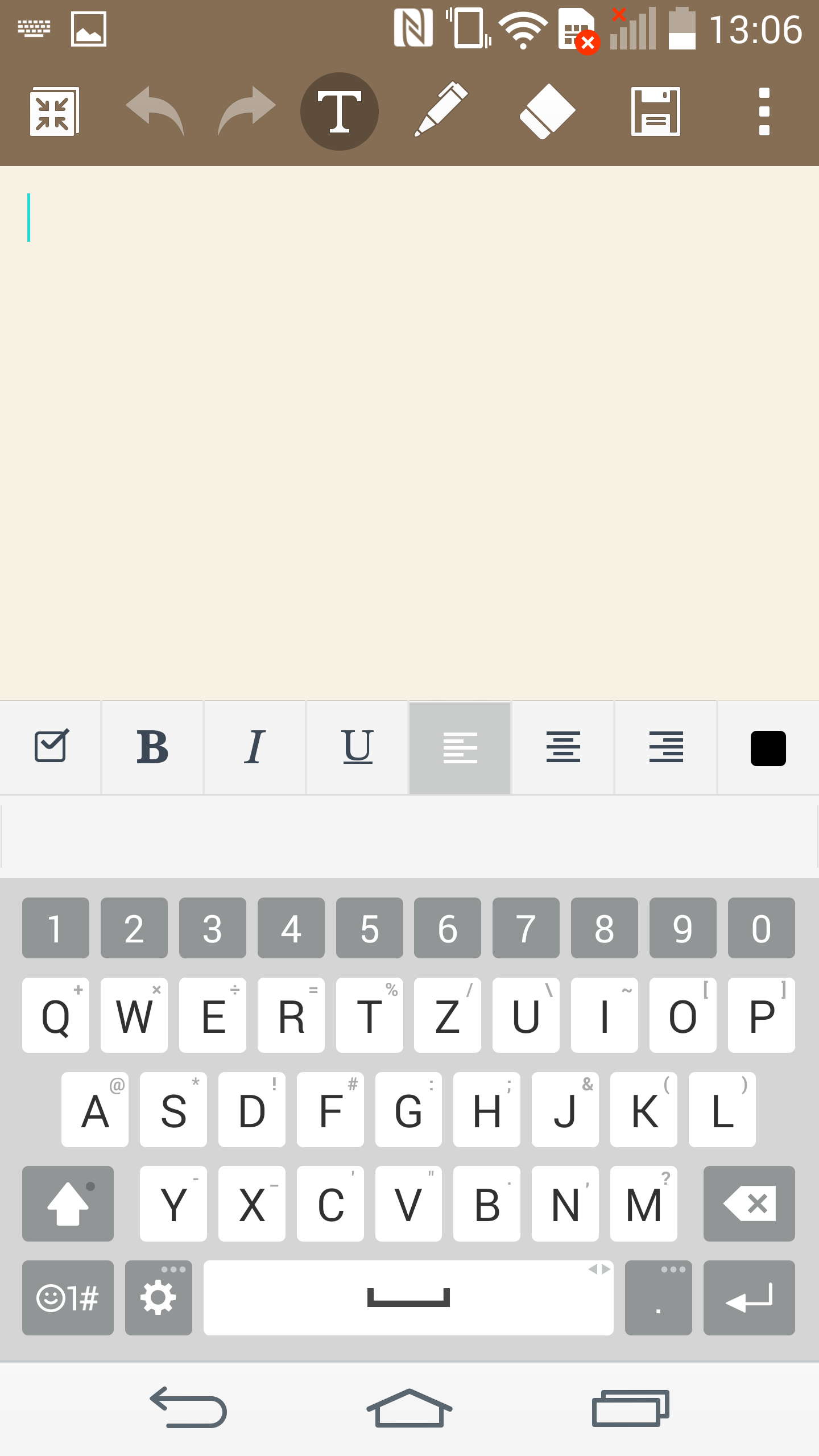Tap the note text area
This screenshot has width=819, height=1456.
pos(409,432)
